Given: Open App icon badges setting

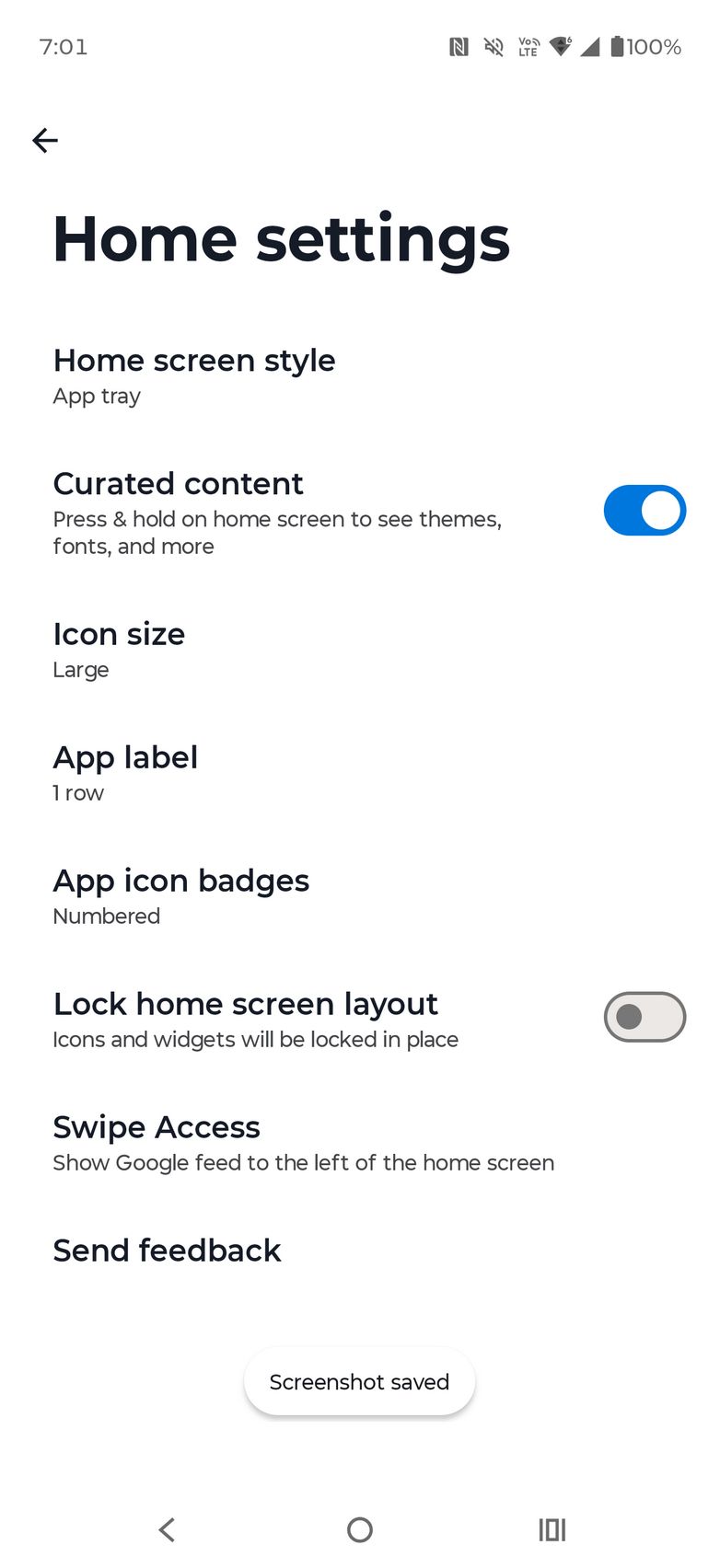Looking at the screenshot, I should pyautogui.click(x=180, y=896).
